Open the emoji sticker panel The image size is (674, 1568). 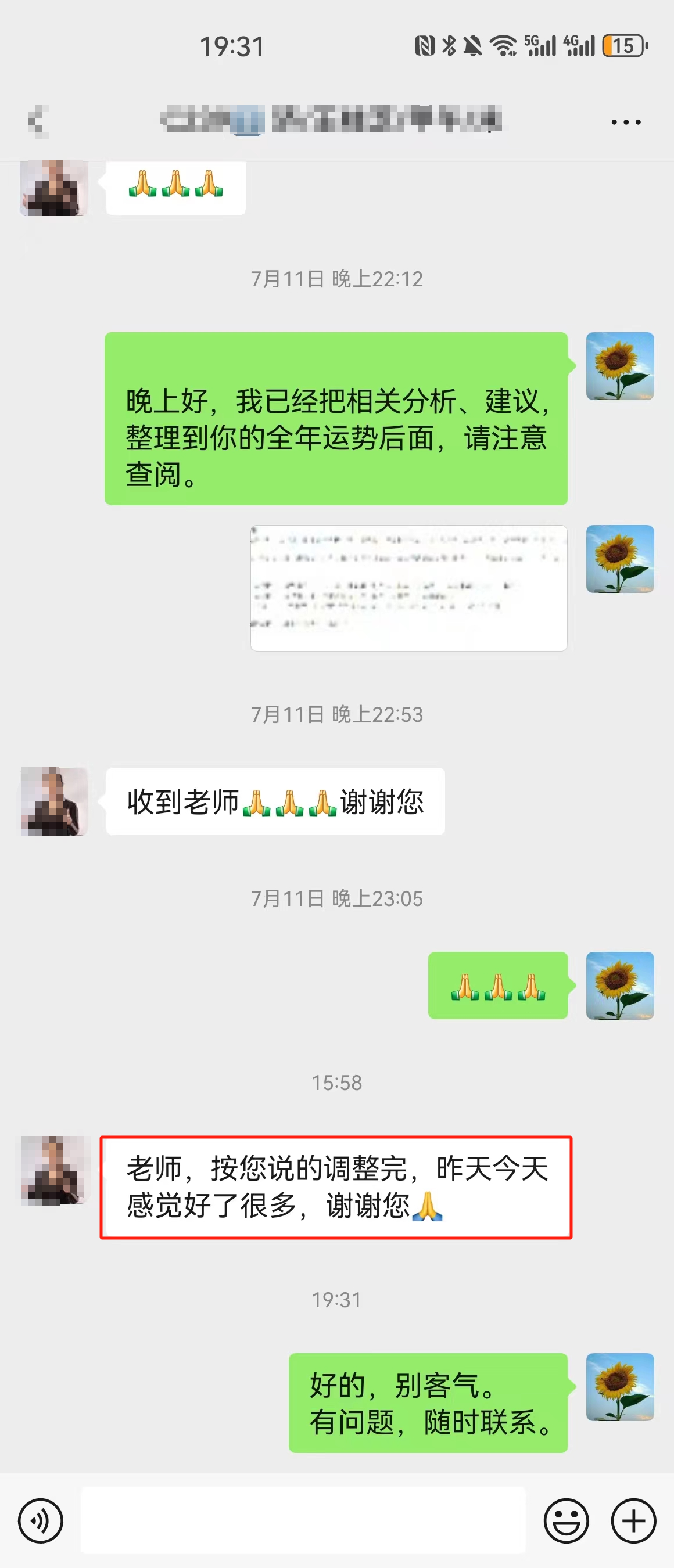pos(565,1520)
